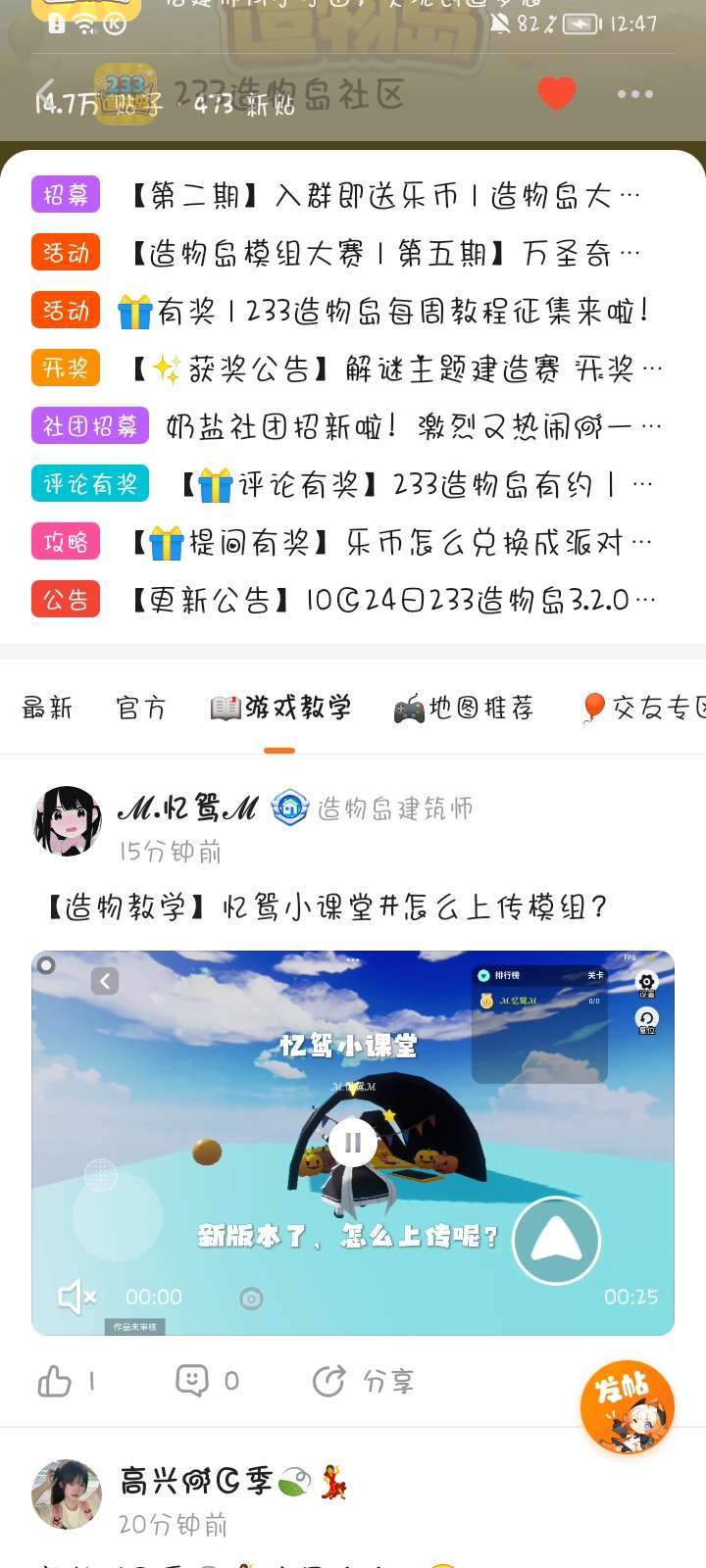The image size is (706, 1568).
Task: Open the 奶盐社团招新 post
Action: pos(412,426)
